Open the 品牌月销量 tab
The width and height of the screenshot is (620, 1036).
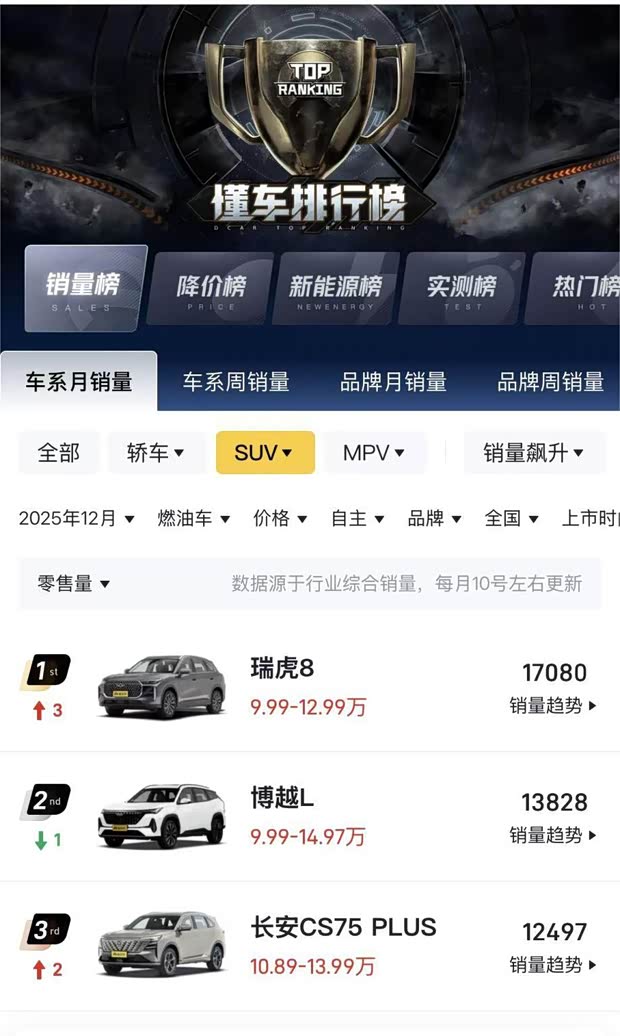[x=393, y=381]
